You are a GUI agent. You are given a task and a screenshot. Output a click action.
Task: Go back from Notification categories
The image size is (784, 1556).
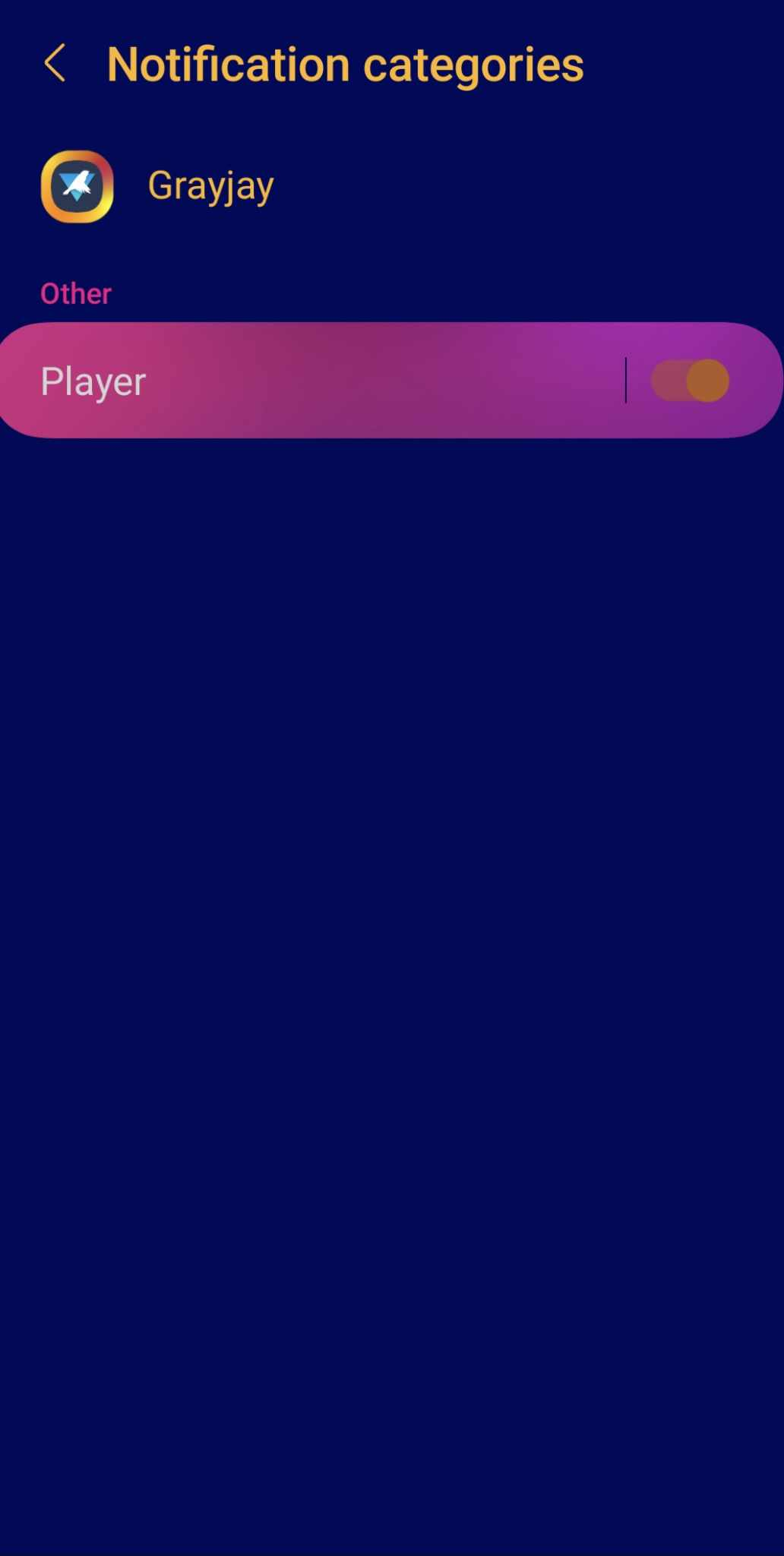tap(55, 63)
